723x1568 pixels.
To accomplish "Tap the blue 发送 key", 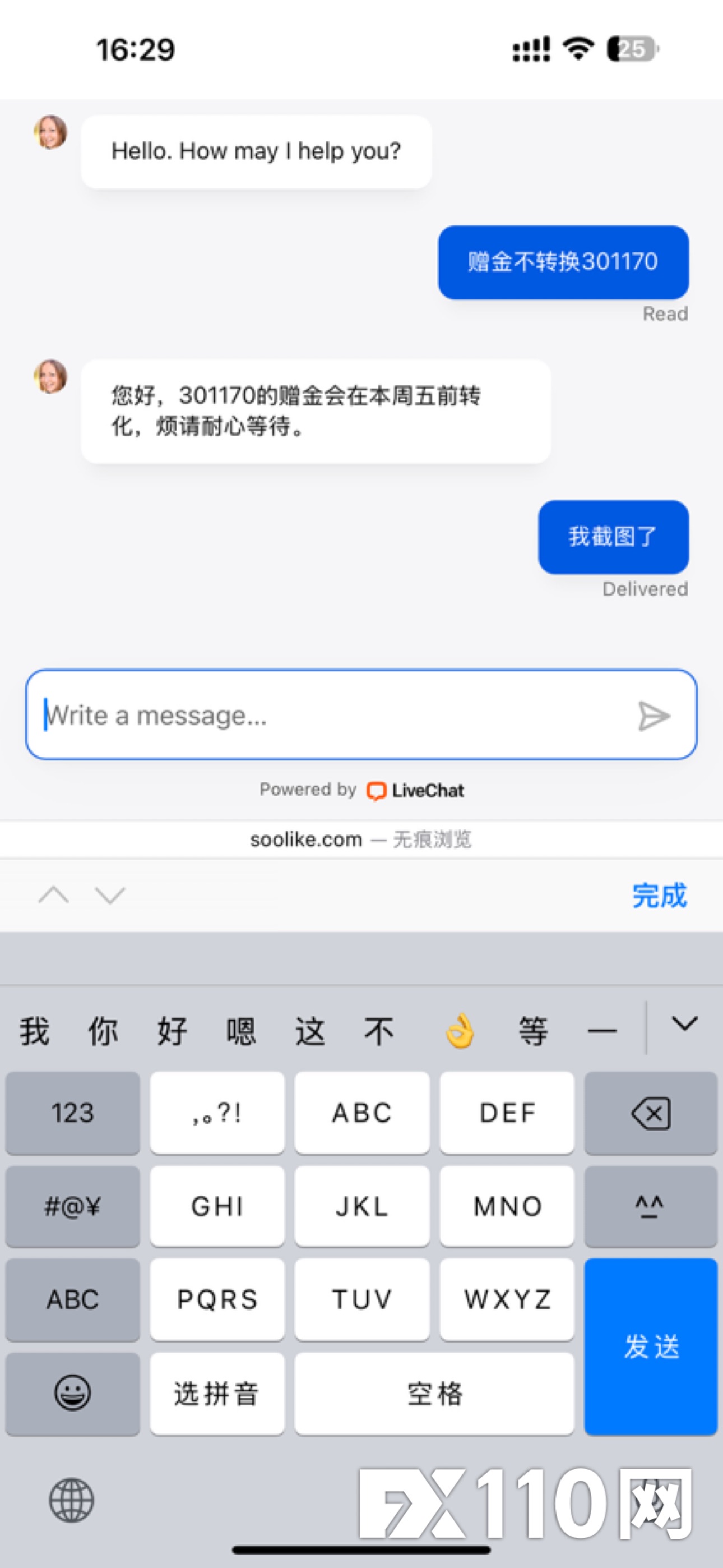I will click(x=651, y=1346).
